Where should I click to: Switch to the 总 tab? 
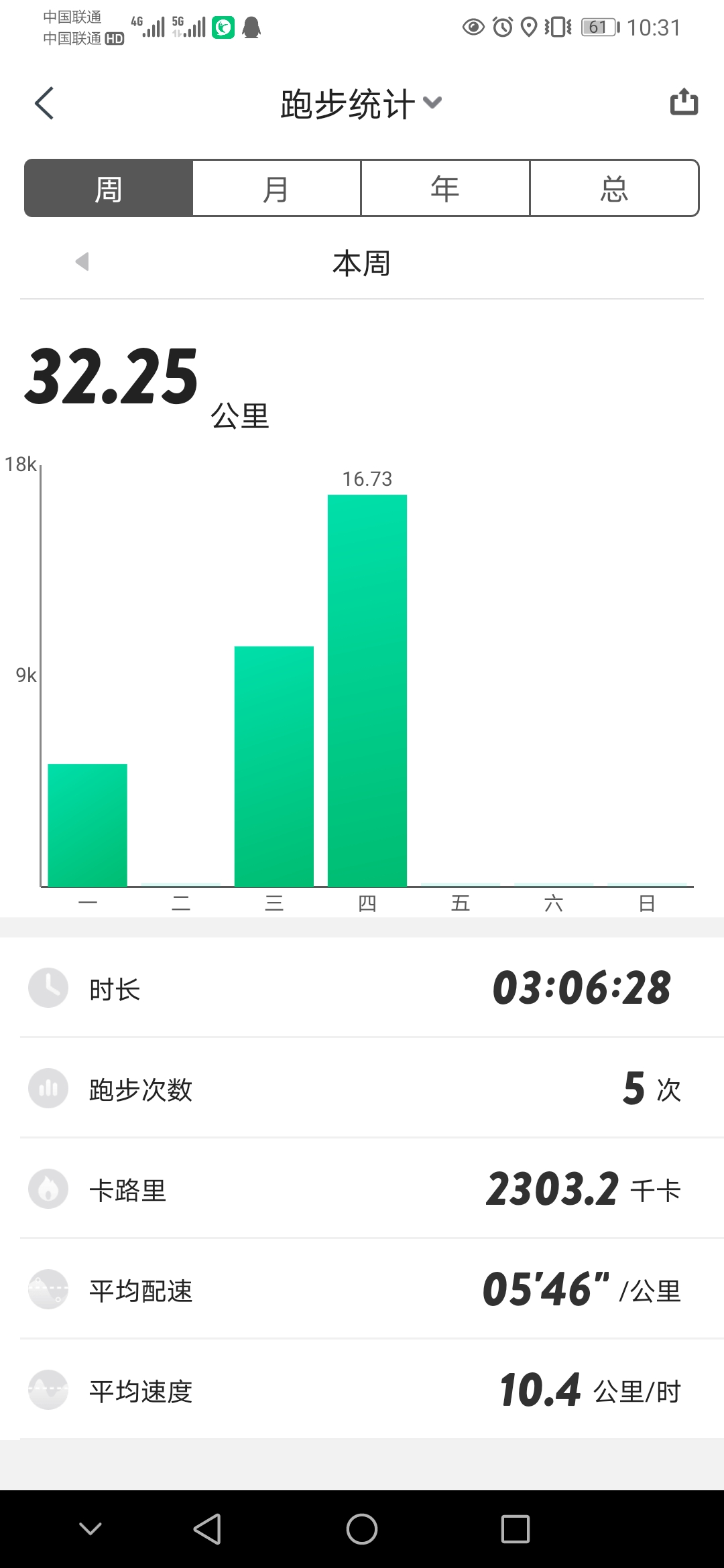(x=614, y=188)
